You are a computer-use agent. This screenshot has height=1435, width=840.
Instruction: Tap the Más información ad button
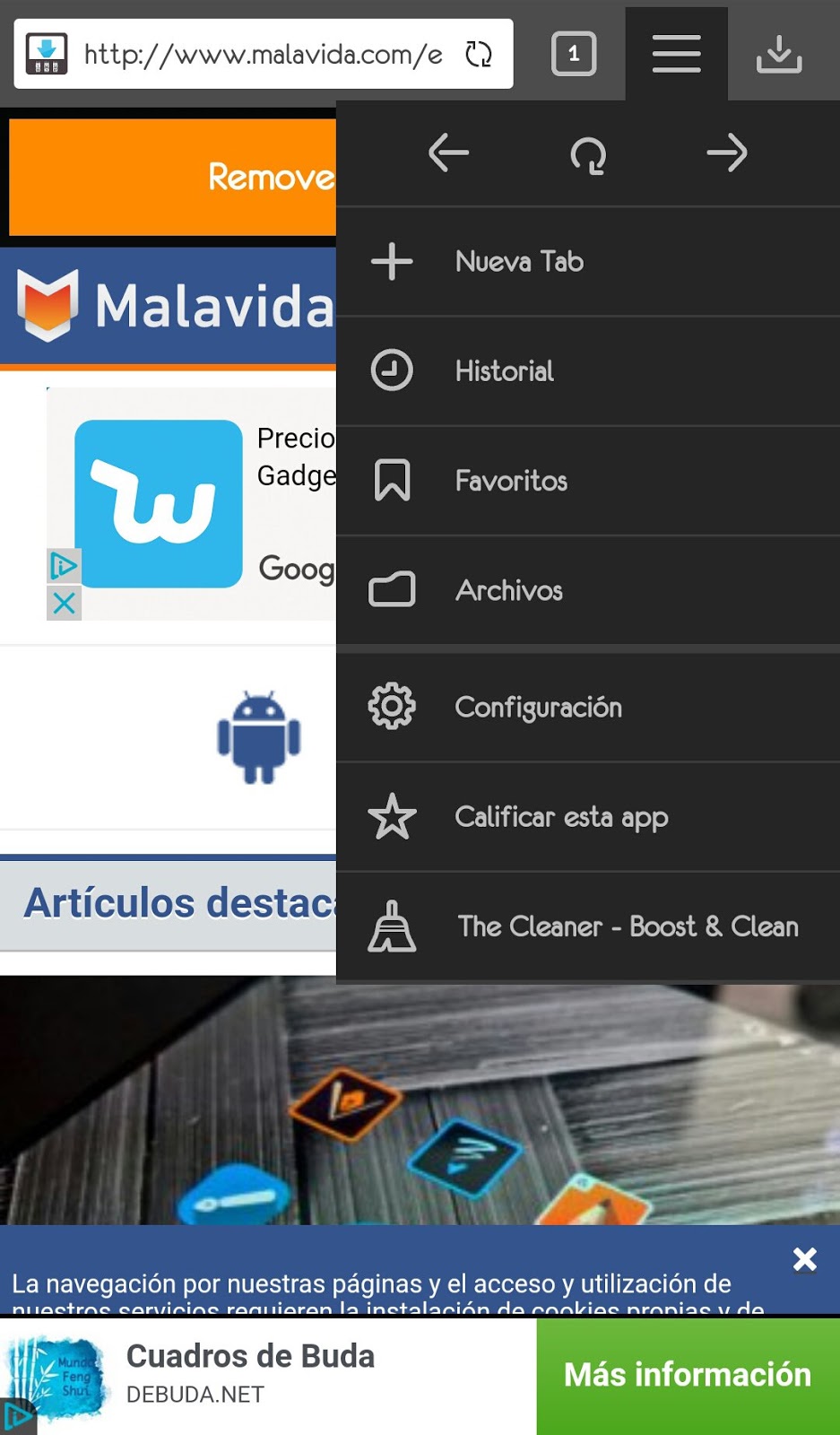[x=688, y=1375]
